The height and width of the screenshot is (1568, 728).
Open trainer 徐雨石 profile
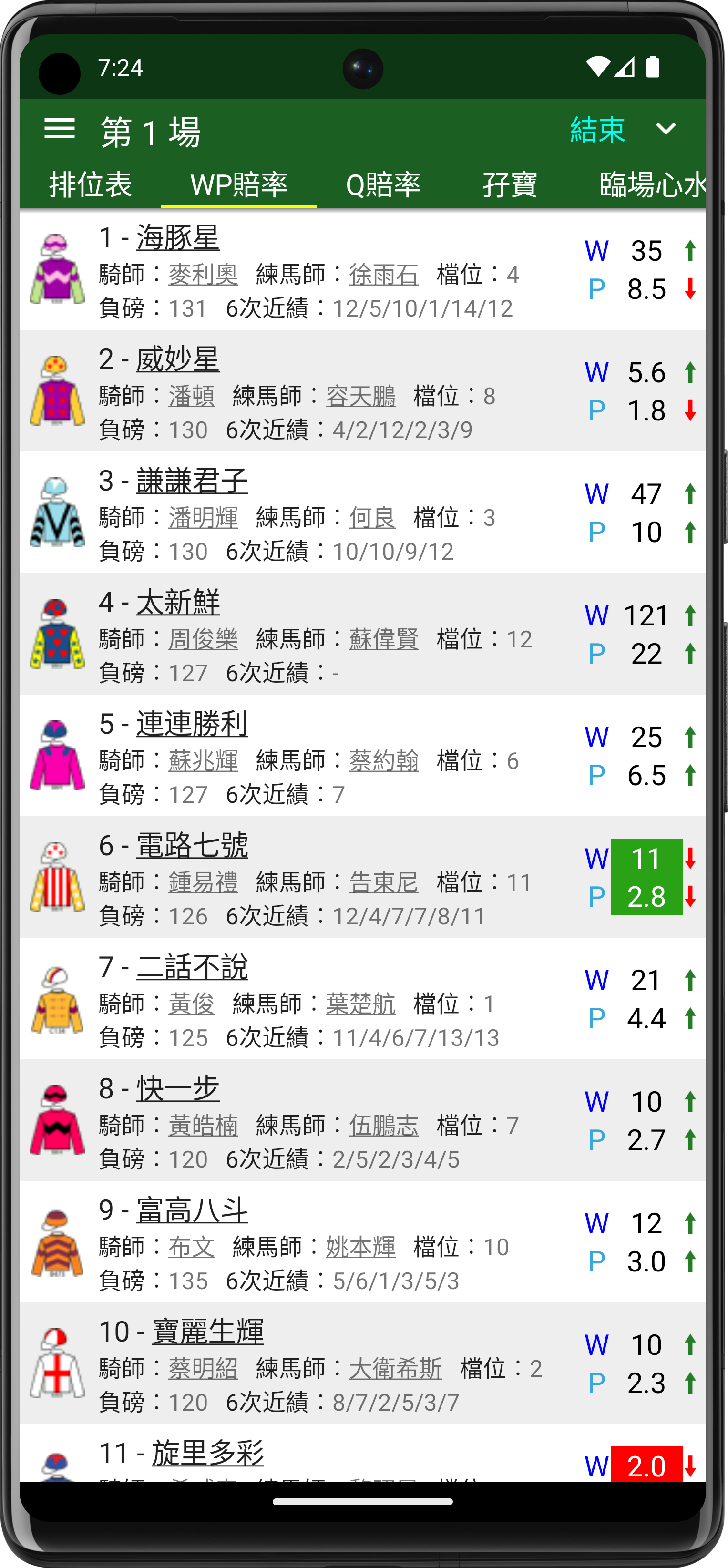(383, 275)
